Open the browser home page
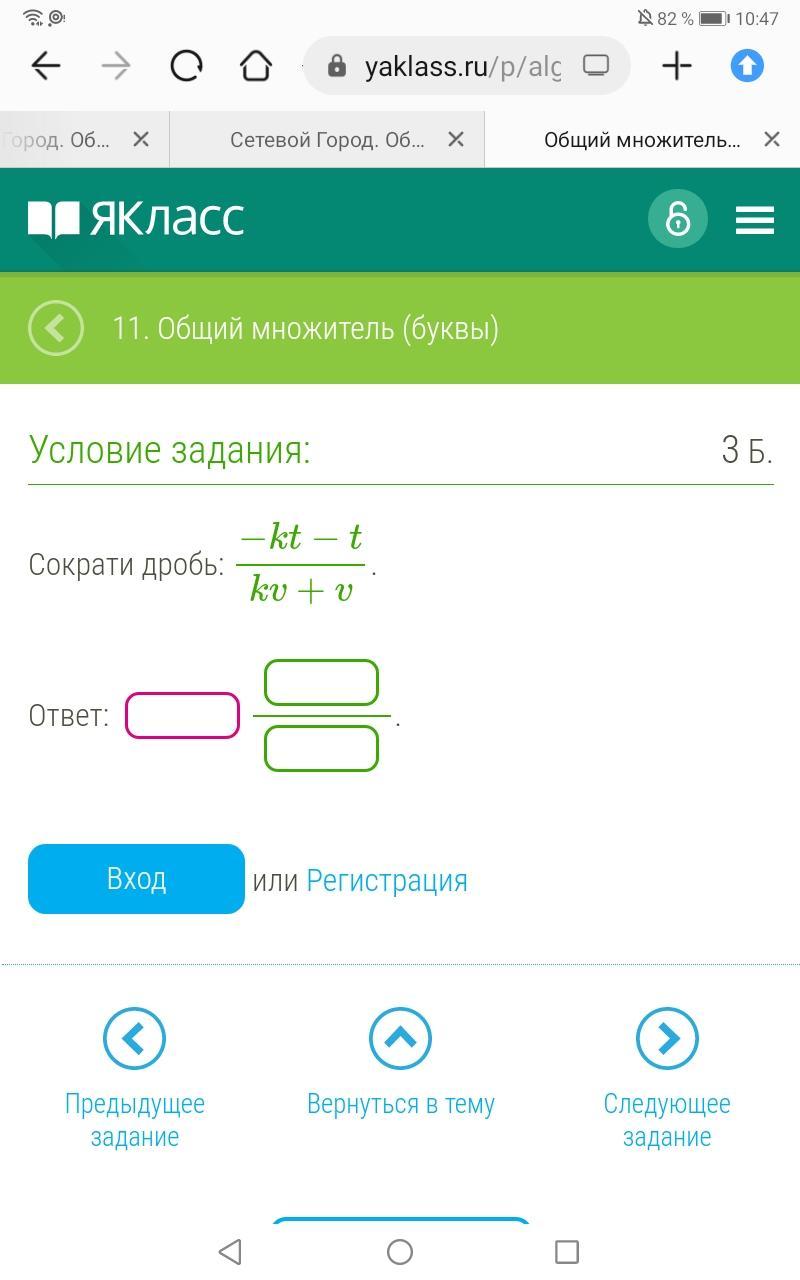This screenshot has height=1280, width=800. point(256,66)
